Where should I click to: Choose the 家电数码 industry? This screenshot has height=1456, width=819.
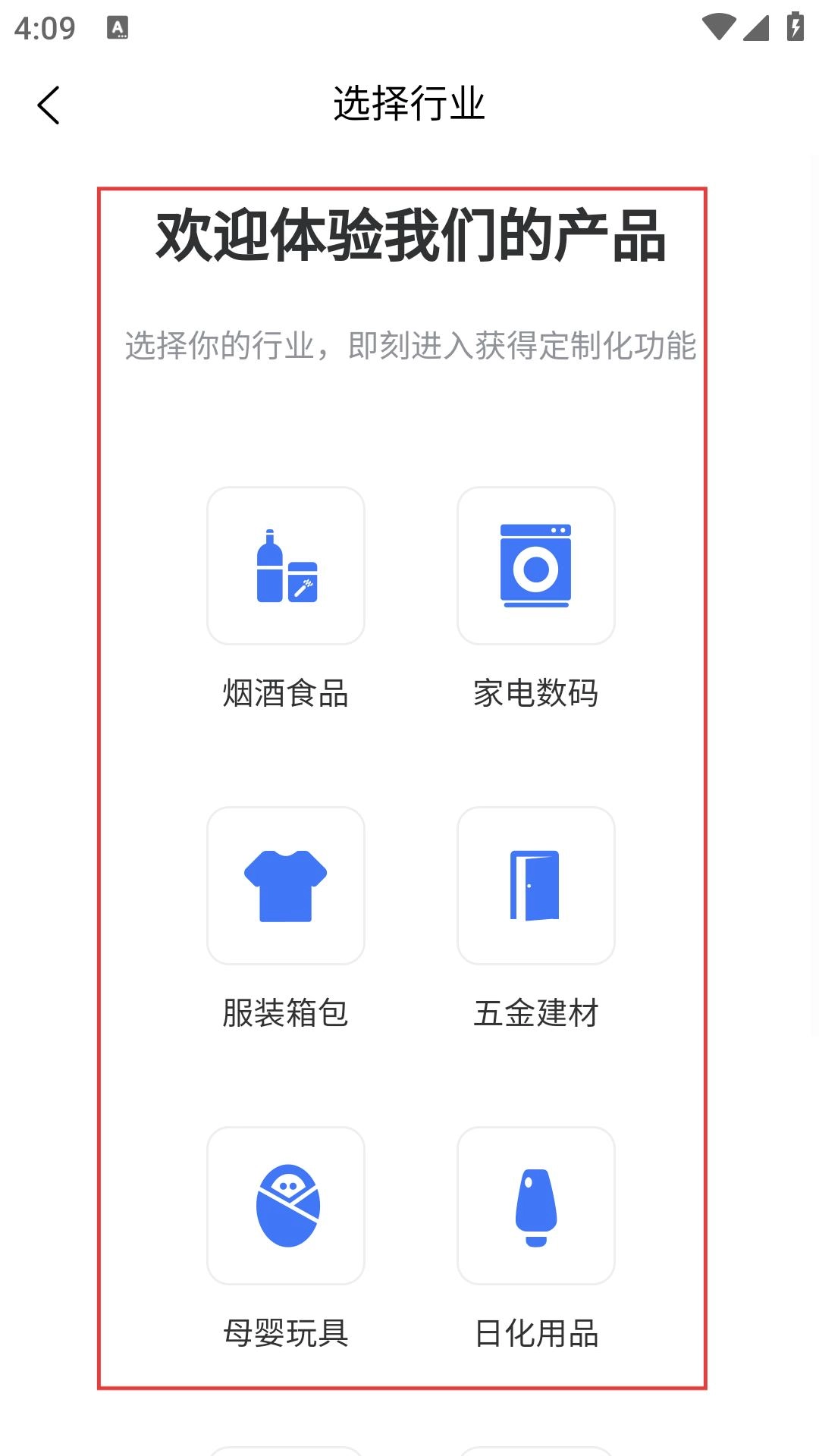point(536,566)
